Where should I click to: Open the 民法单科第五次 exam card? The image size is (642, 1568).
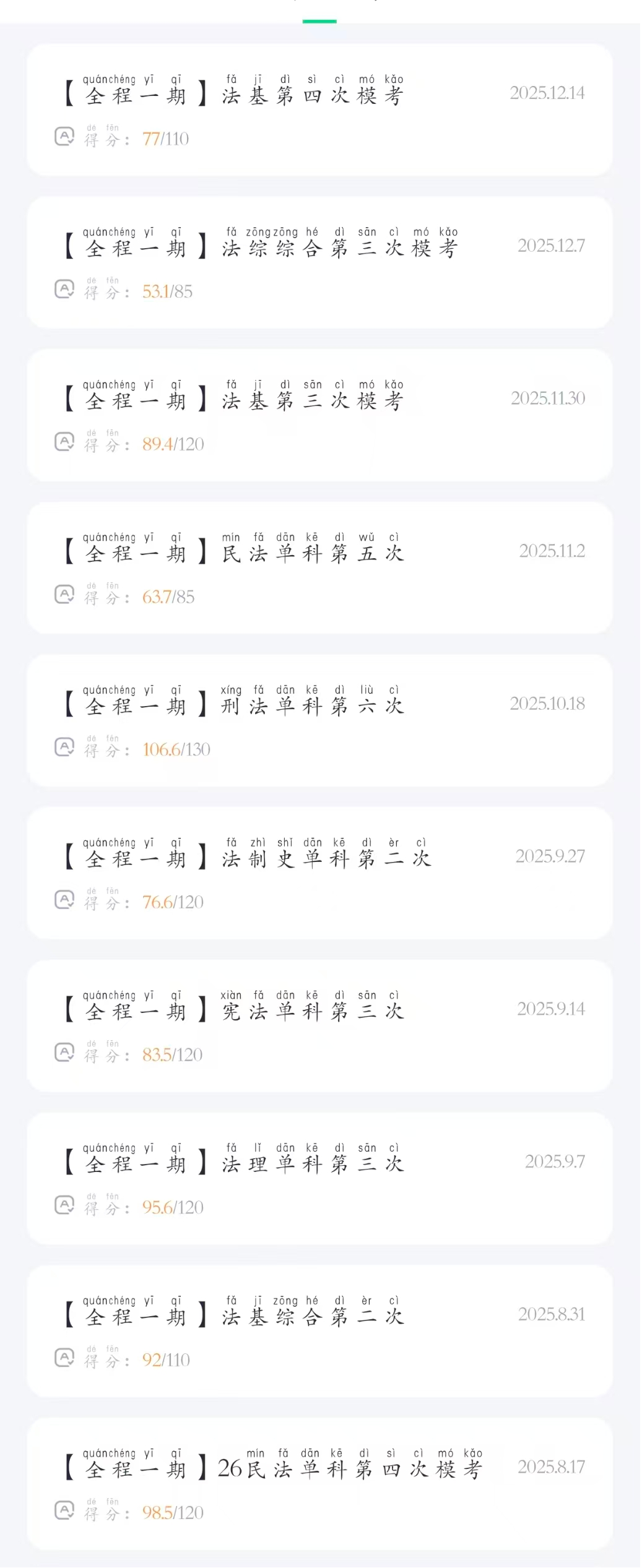(319, 568)
